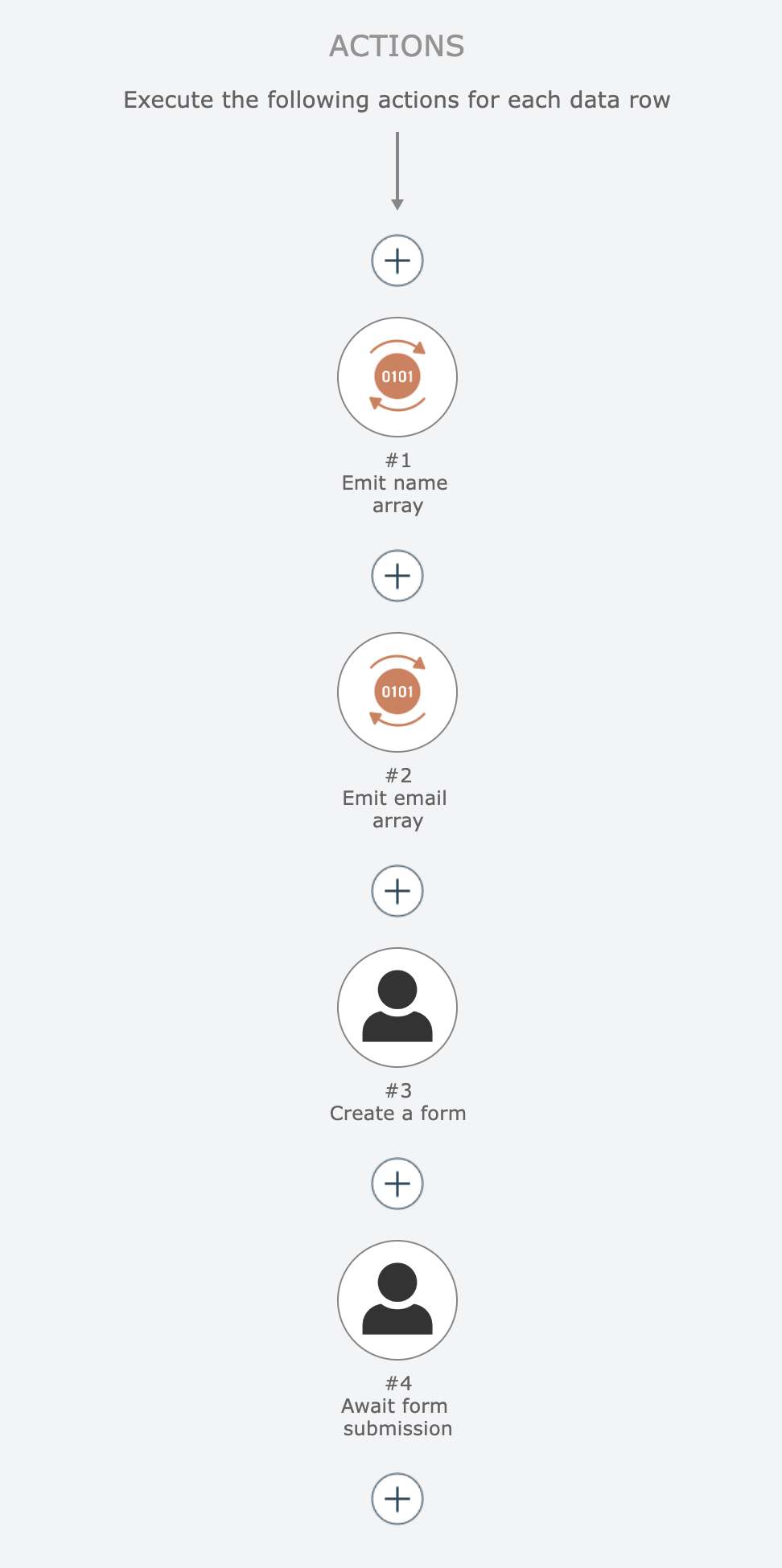Open step #3 Create a form
Viewport: 782px width, 1568px height.
tap(397, 1008)
